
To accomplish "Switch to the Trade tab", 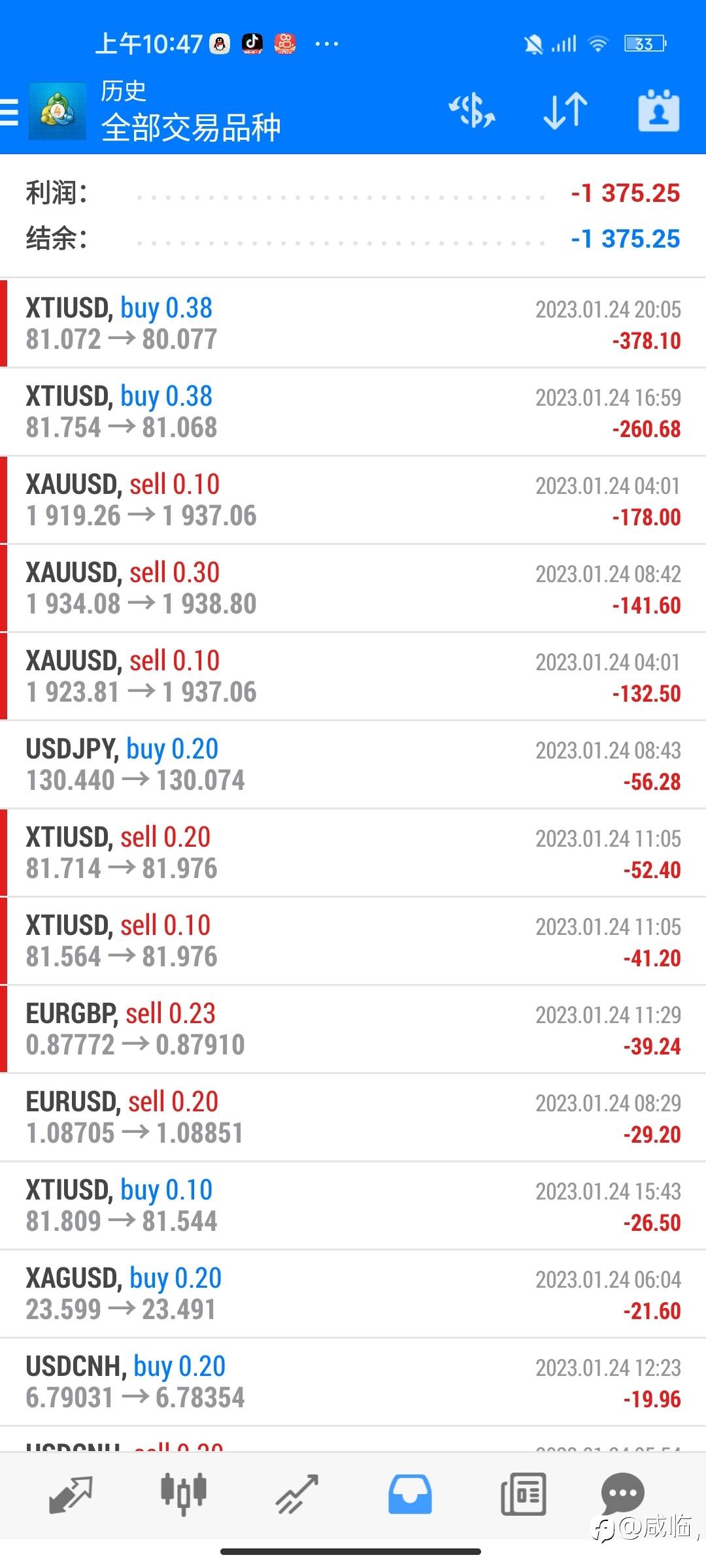I will pos(297,1494).
